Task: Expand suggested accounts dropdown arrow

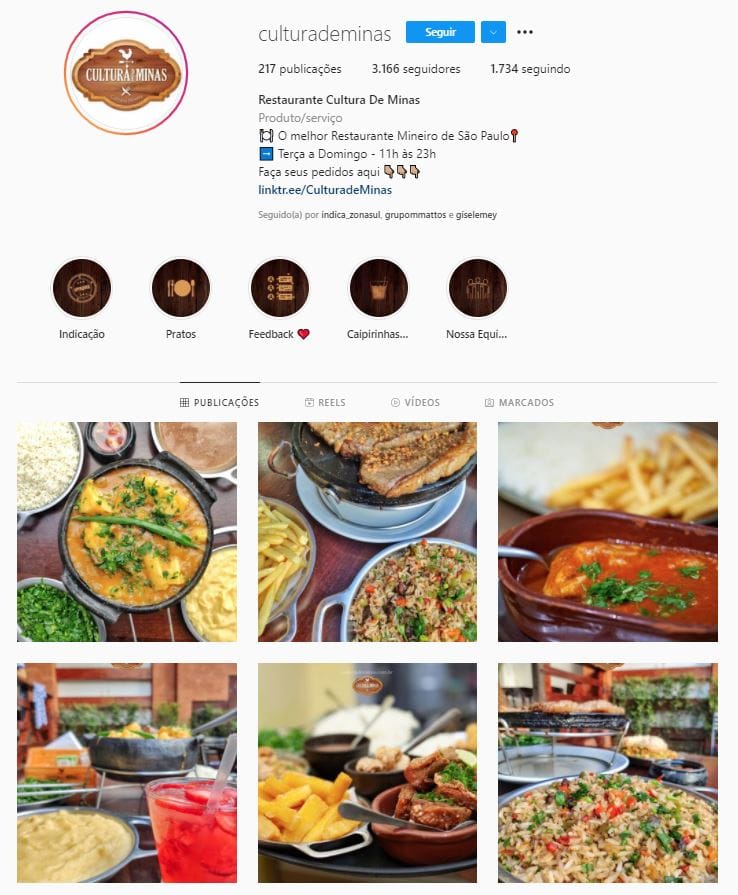Action: [493, 32]
